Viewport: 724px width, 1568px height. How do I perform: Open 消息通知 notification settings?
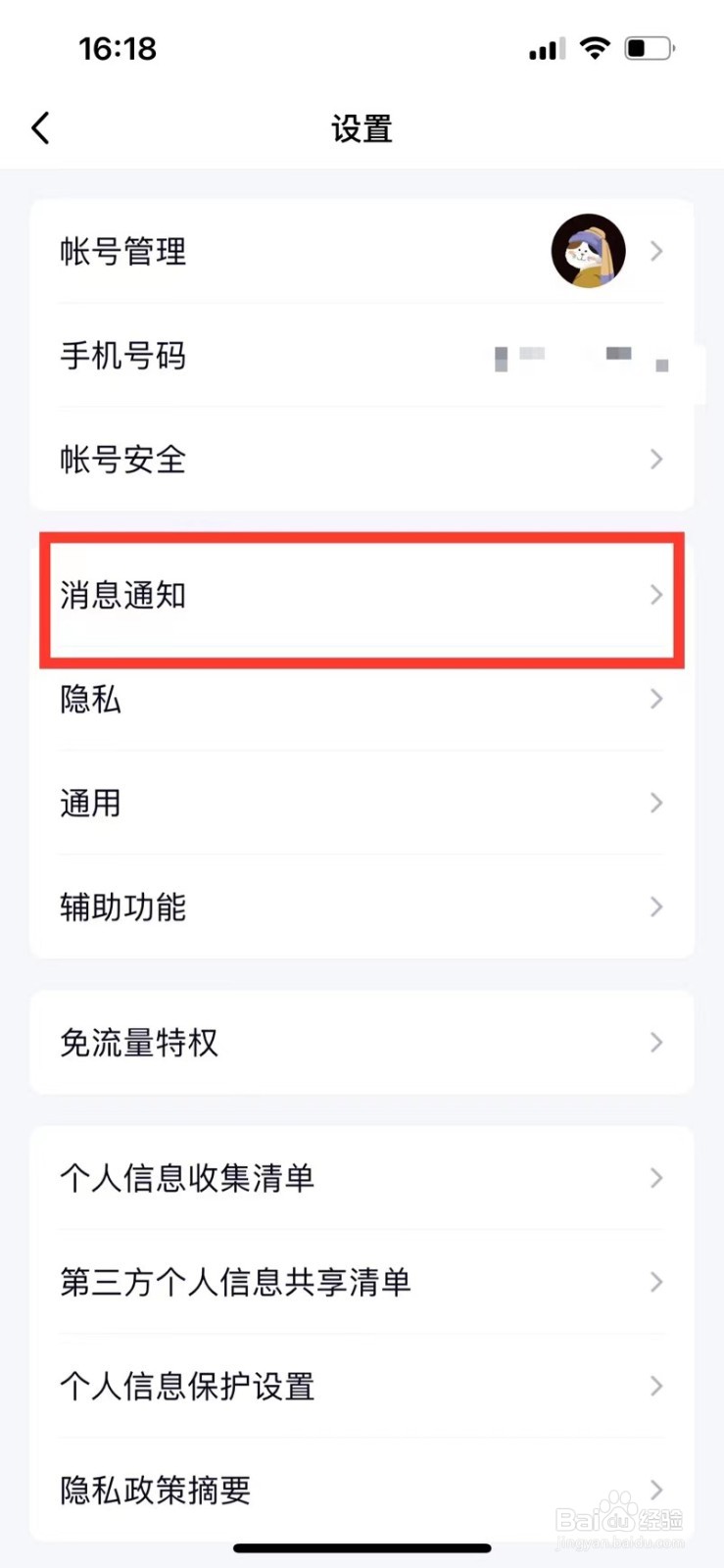click(362, 595)
